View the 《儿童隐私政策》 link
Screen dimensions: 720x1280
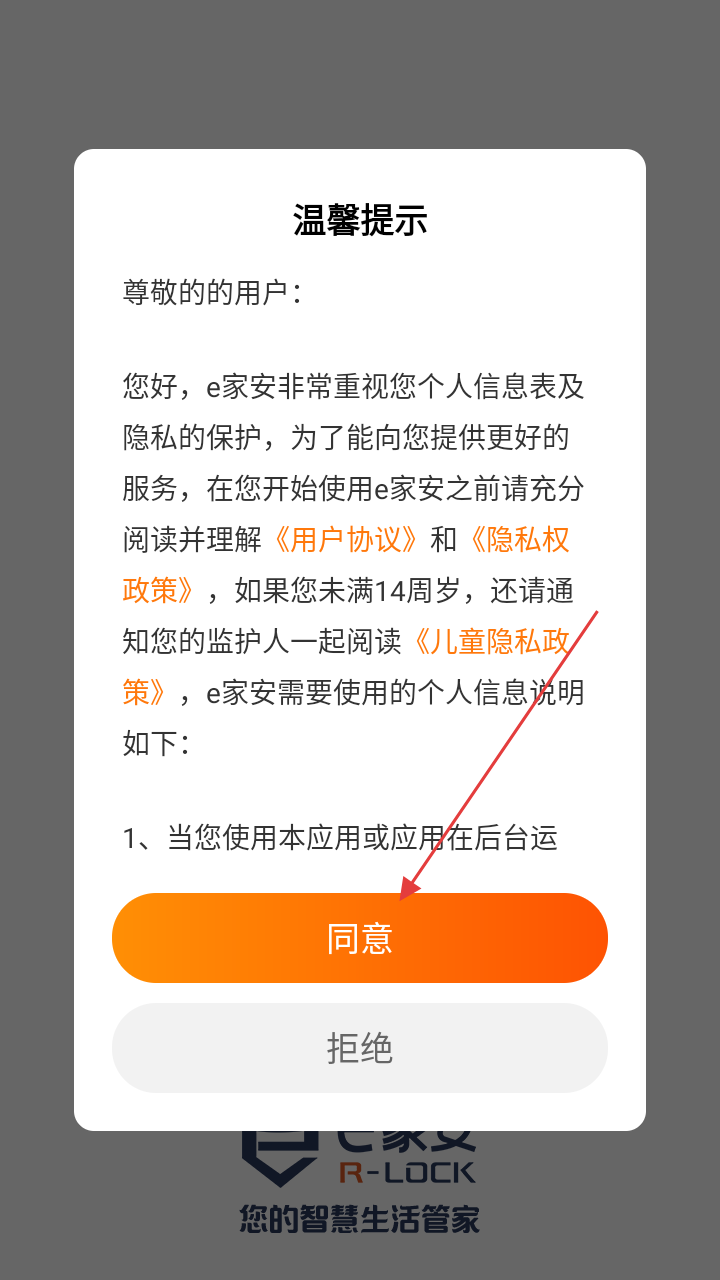(x=490, y=642)
